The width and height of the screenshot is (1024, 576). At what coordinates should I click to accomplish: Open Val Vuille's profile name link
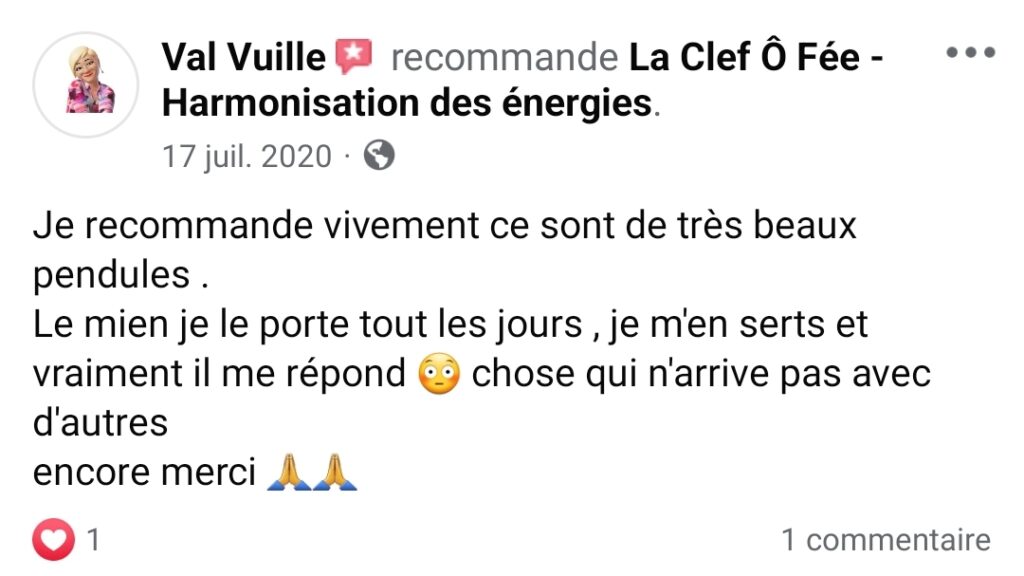click(x=243, y=58)
